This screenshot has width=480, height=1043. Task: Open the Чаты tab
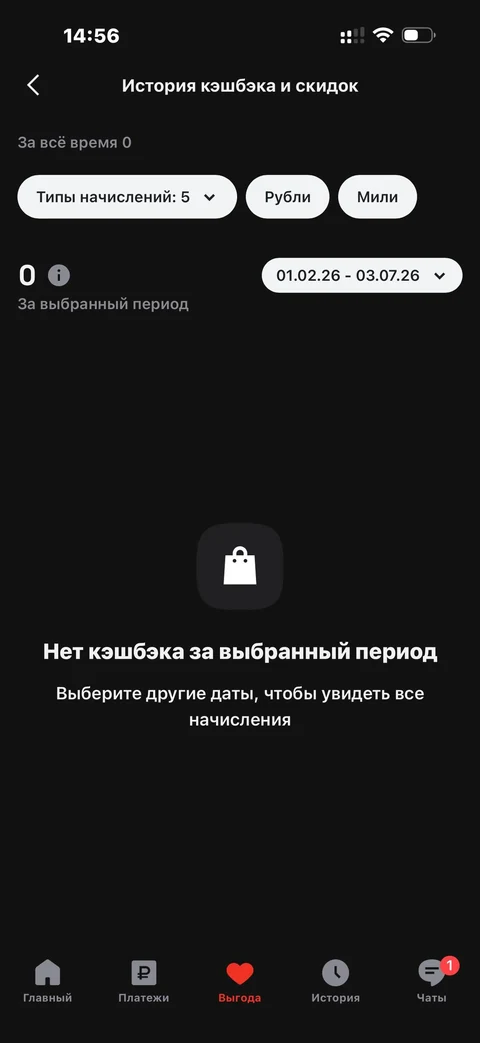(x=432, y=981)
